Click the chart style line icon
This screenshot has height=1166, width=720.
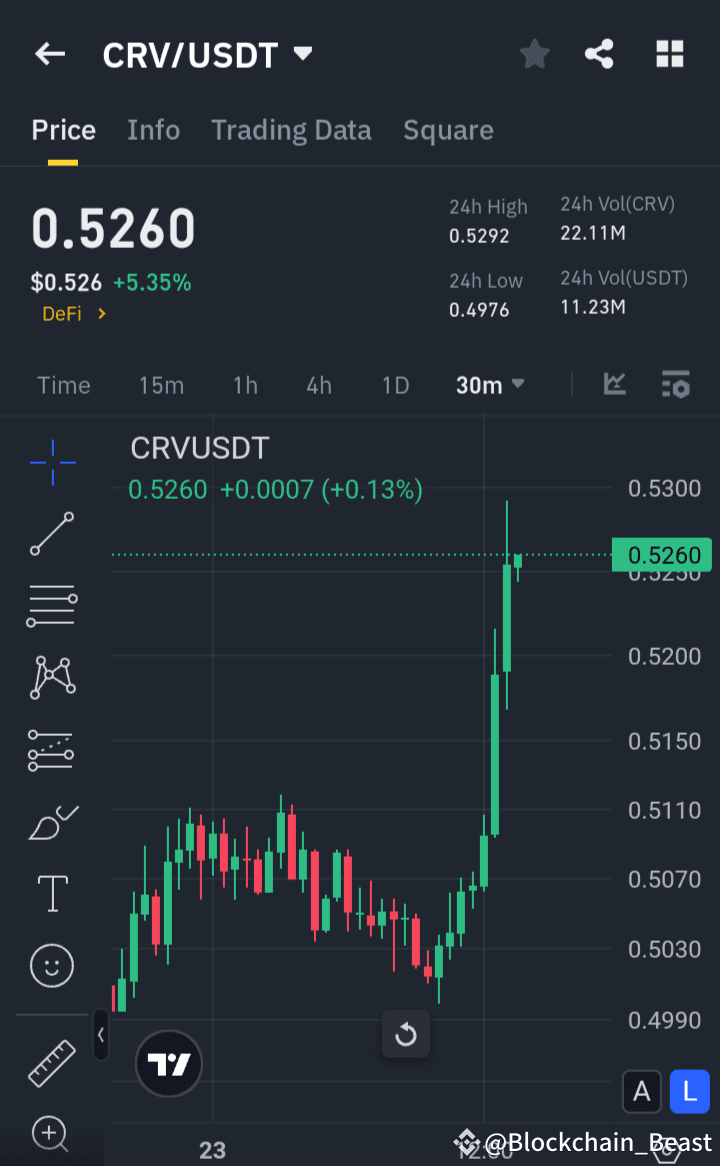coord(614,384)
